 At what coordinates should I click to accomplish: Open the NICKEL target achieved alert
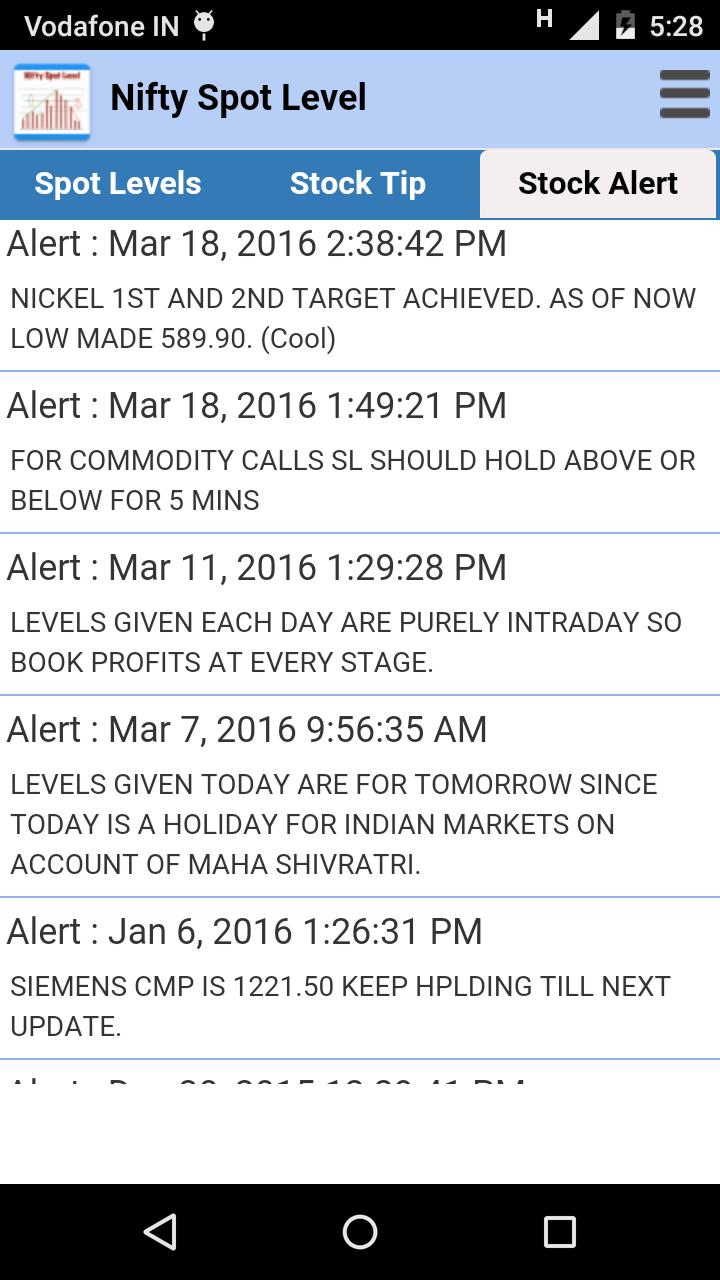point(360,290)
